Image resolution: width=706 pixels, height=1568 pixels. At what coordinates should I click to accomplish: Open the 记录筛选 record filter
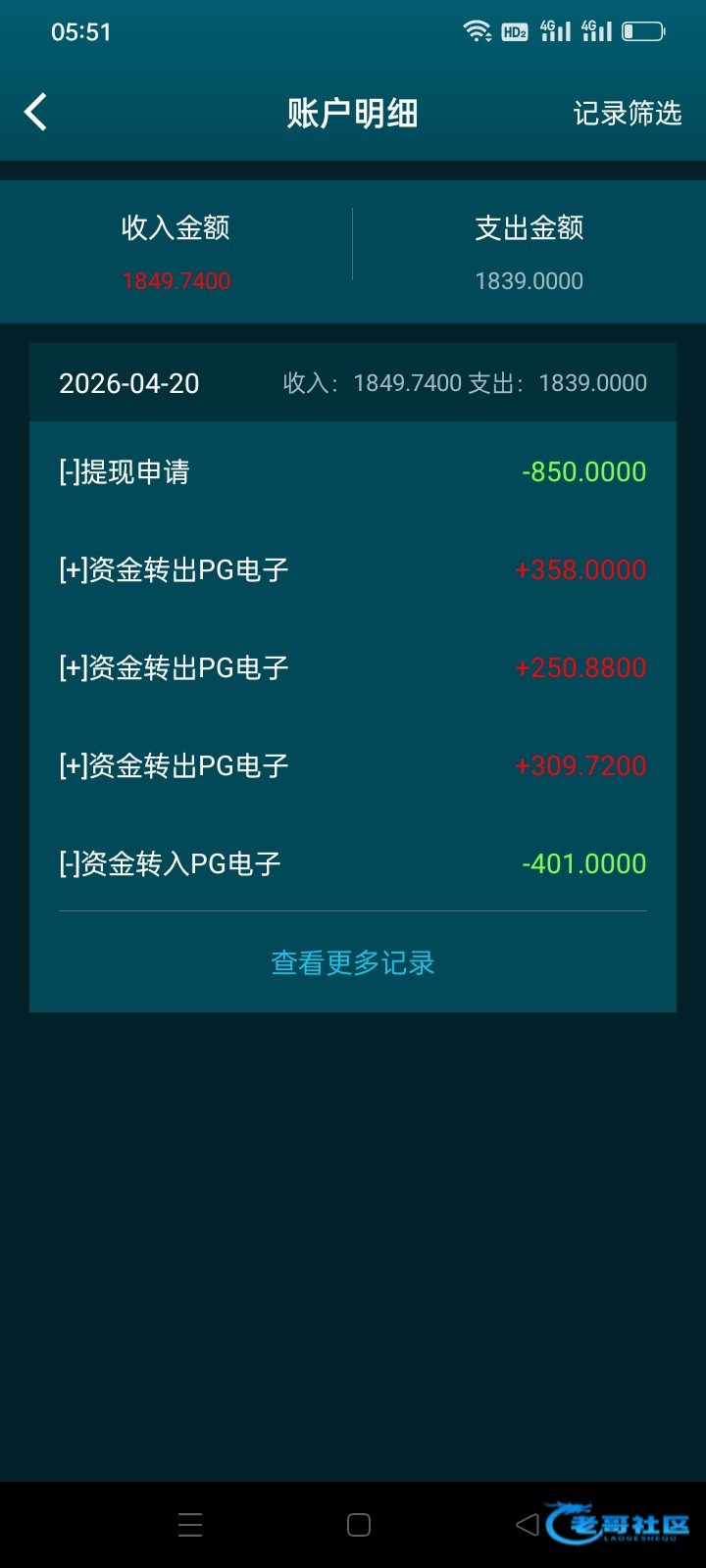627,114
